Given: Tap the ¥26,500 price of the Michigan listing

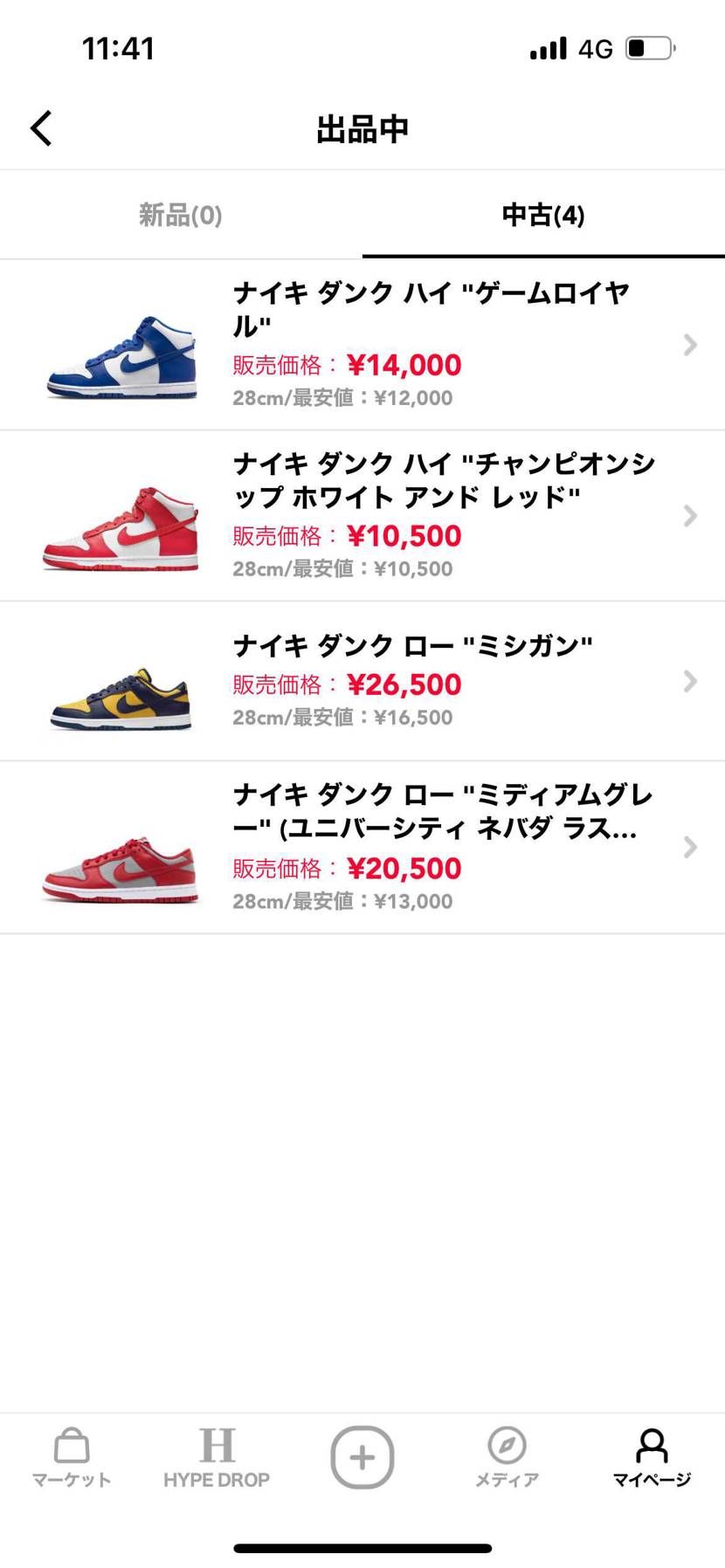Looking at the screenshot, I should 404,684.
